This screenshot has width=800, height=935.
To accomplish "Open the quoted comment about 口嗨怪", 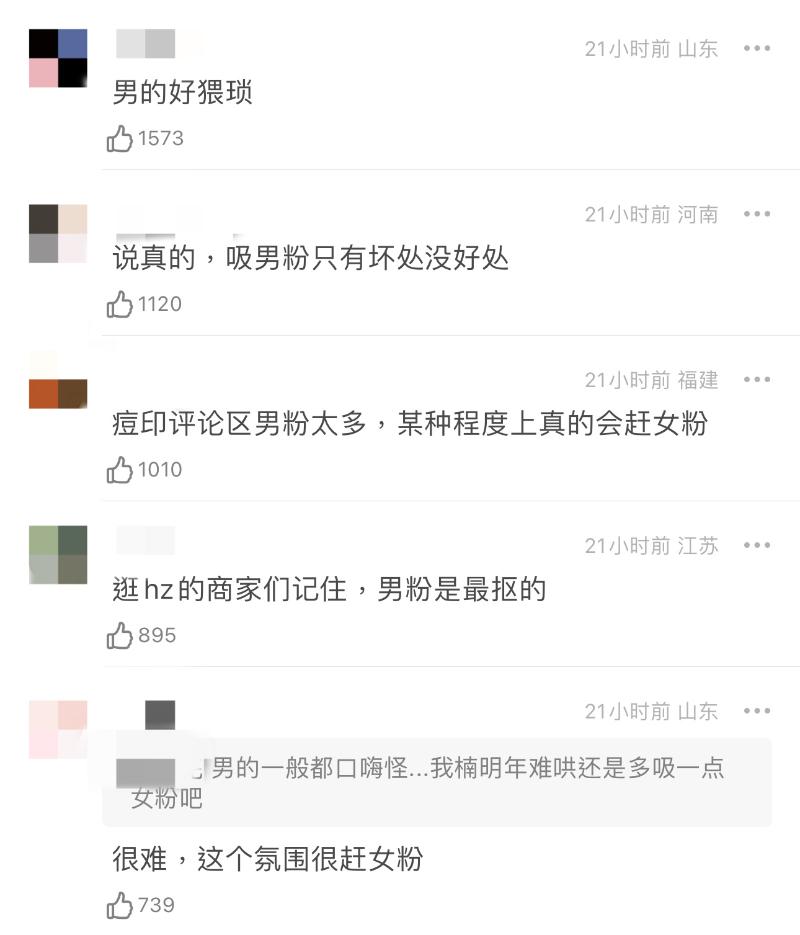I will [437, 782].
